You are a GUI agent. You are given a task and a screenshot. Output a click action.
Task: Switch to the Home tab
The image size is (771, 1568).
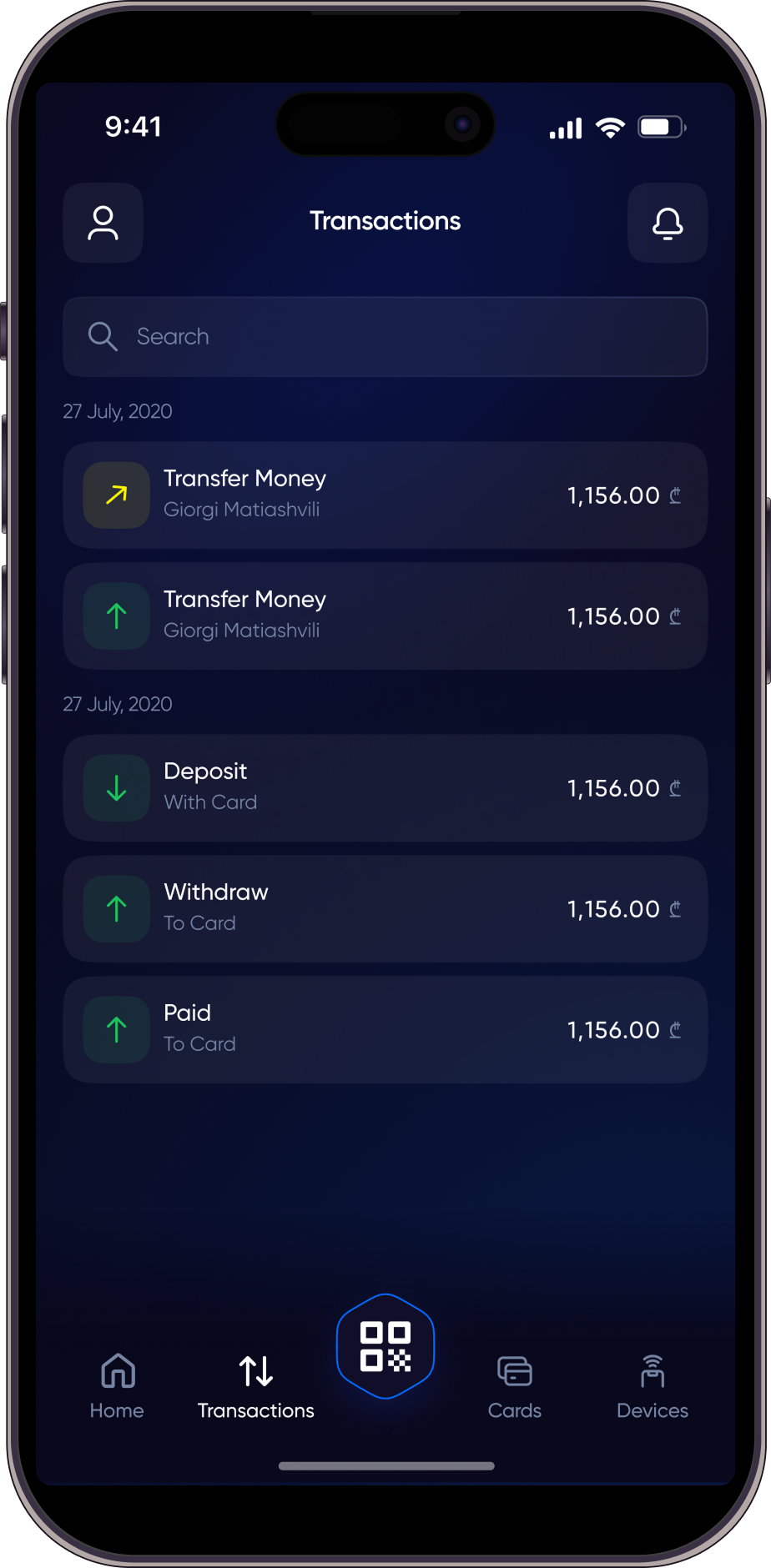(x=118, y=1386)
